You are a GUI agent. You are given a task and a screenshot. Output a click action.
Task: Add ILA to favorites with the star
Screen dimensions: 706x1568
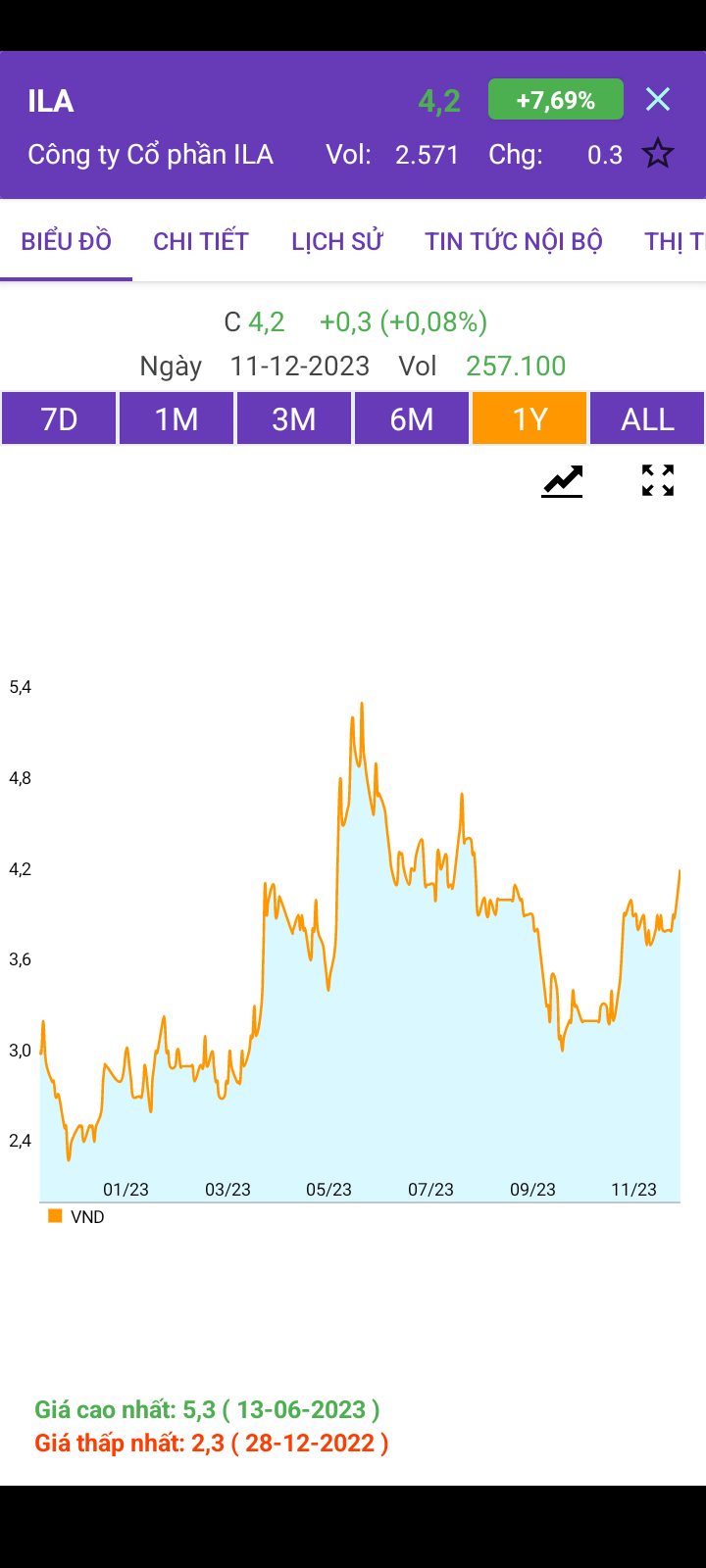pos(658,154)
